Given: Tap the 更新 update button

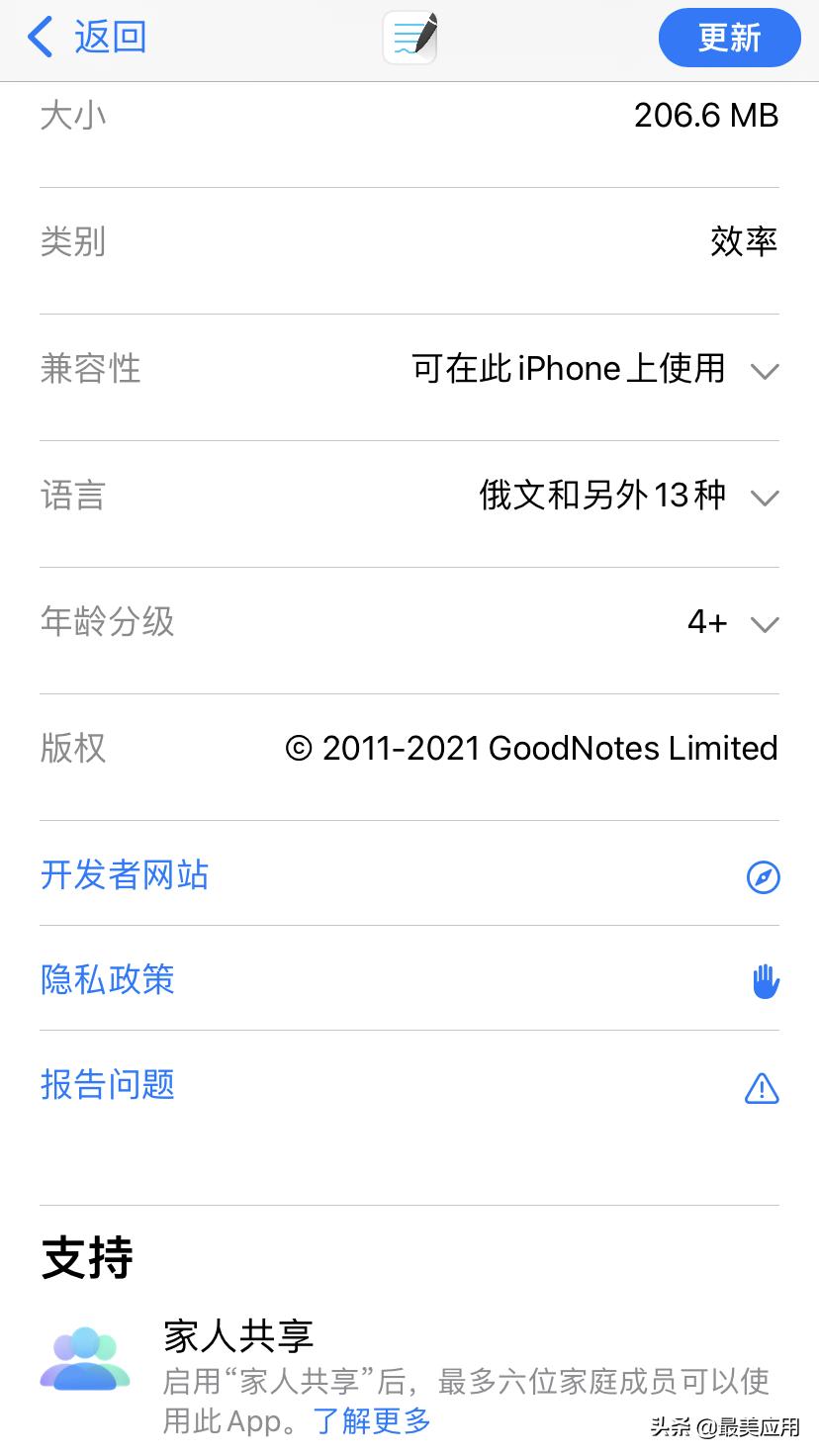Looking at the screenshot, I should pos(729,38).
